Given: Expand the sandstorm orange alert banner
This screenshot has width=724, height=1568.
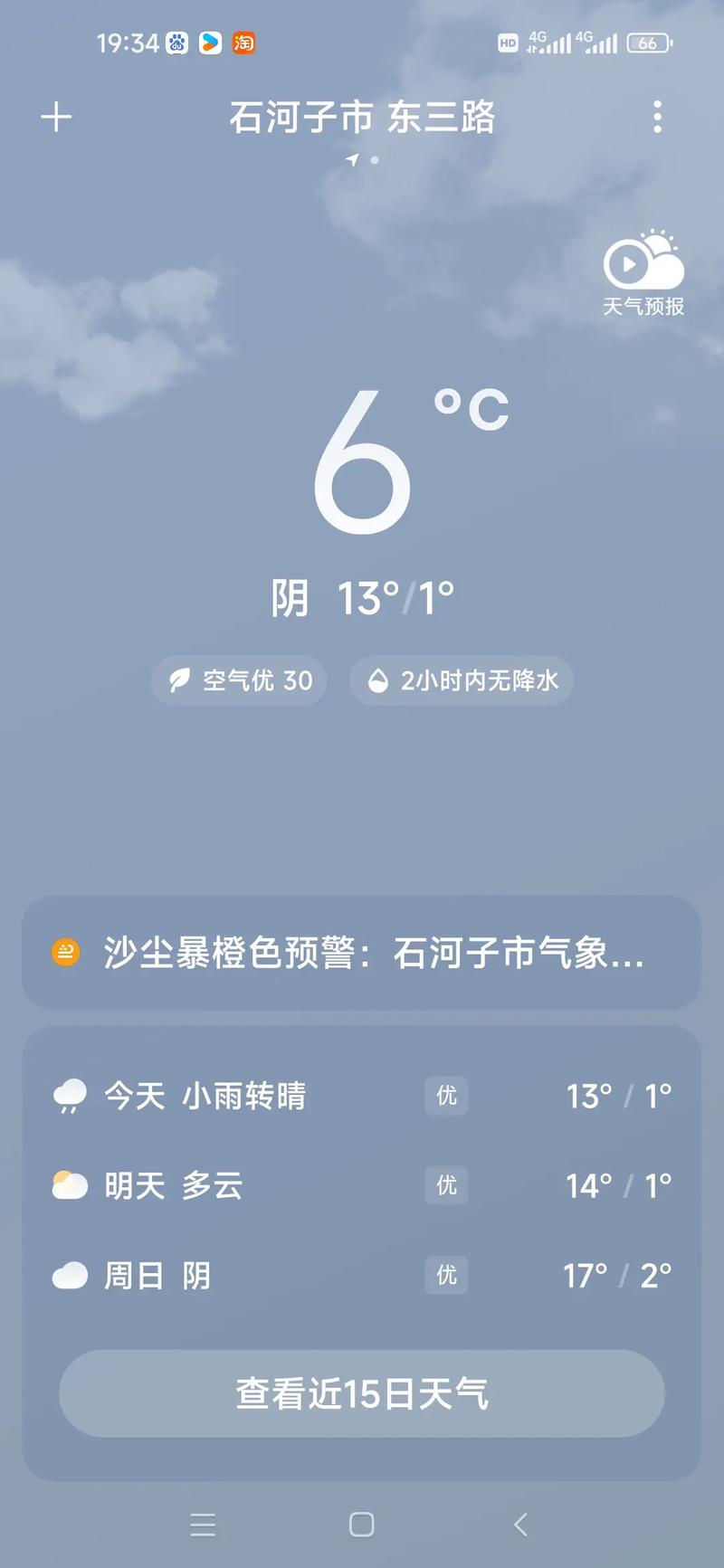Looking at the screenshot, I should (x=362, y=953).
